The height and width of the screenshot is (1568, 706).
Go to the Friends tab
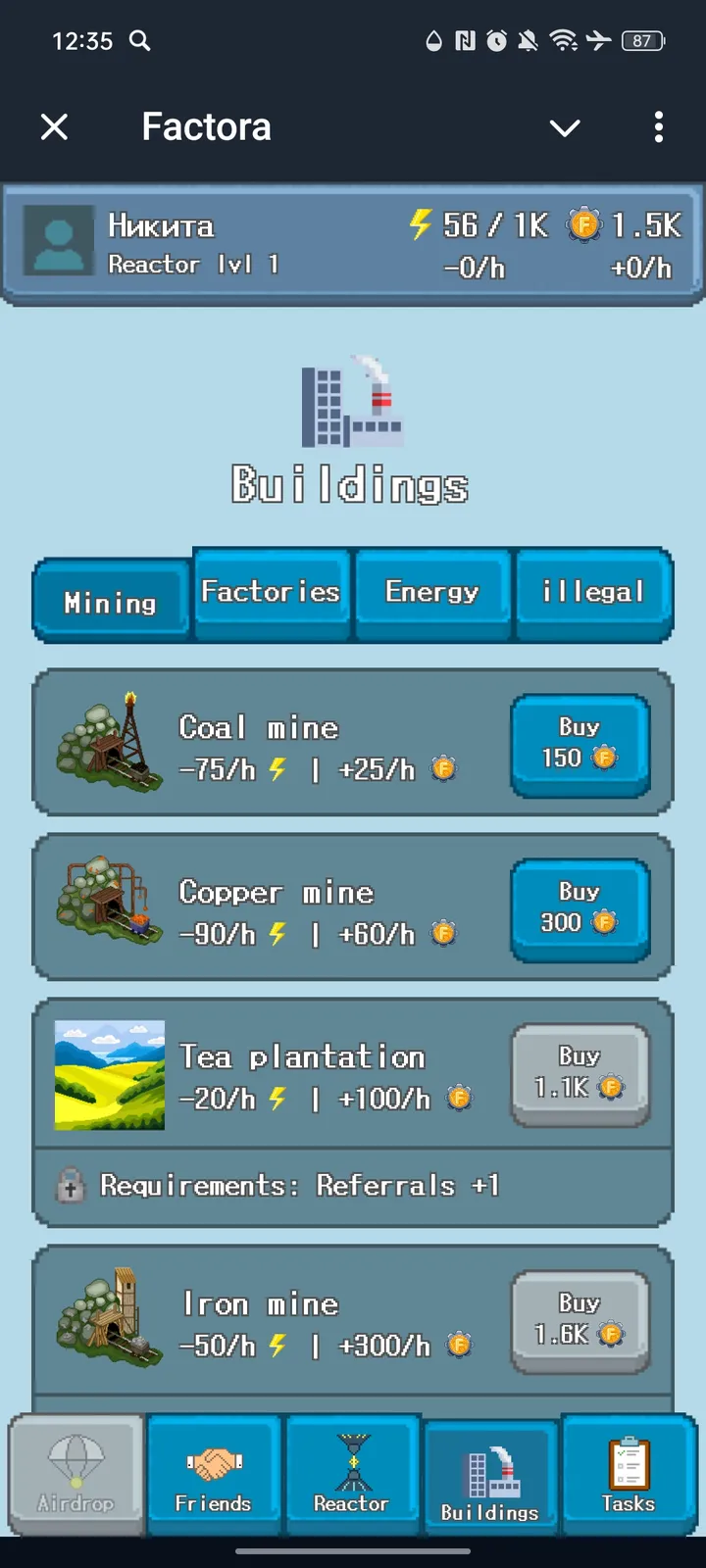pyautogui.click(x=214, y=1475)
